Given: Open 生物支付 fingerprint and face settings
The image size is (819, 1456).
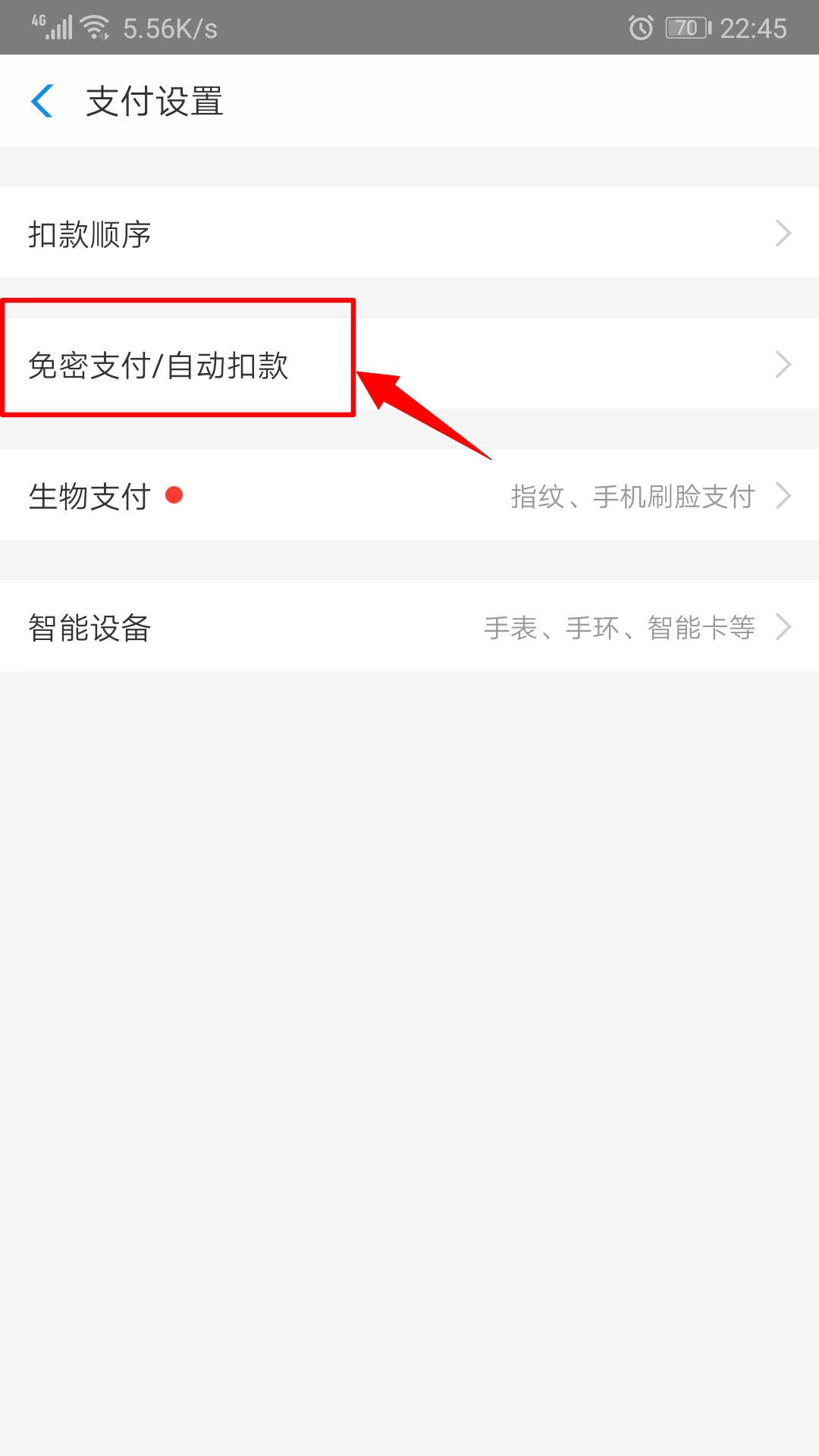Looking at the screenshot, I should tap(409, 495).
